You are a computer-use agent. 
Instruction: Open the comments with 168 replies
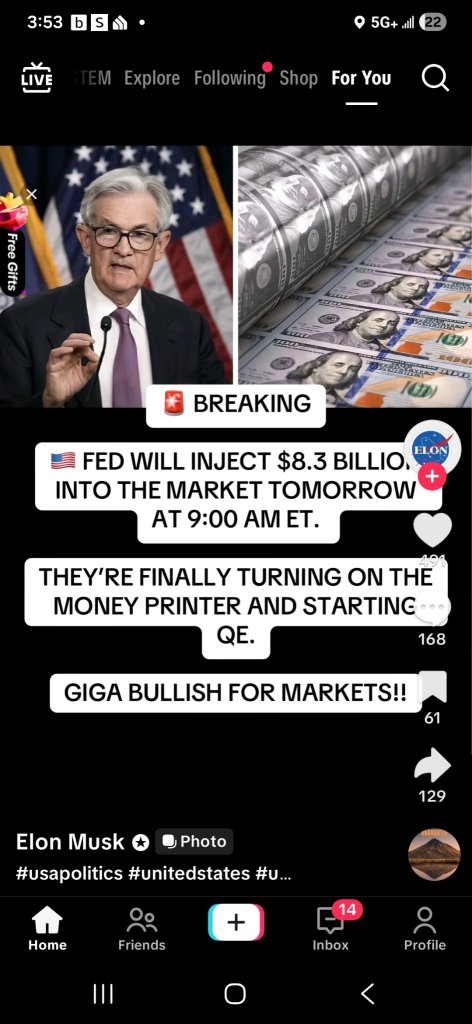[432, 611]
